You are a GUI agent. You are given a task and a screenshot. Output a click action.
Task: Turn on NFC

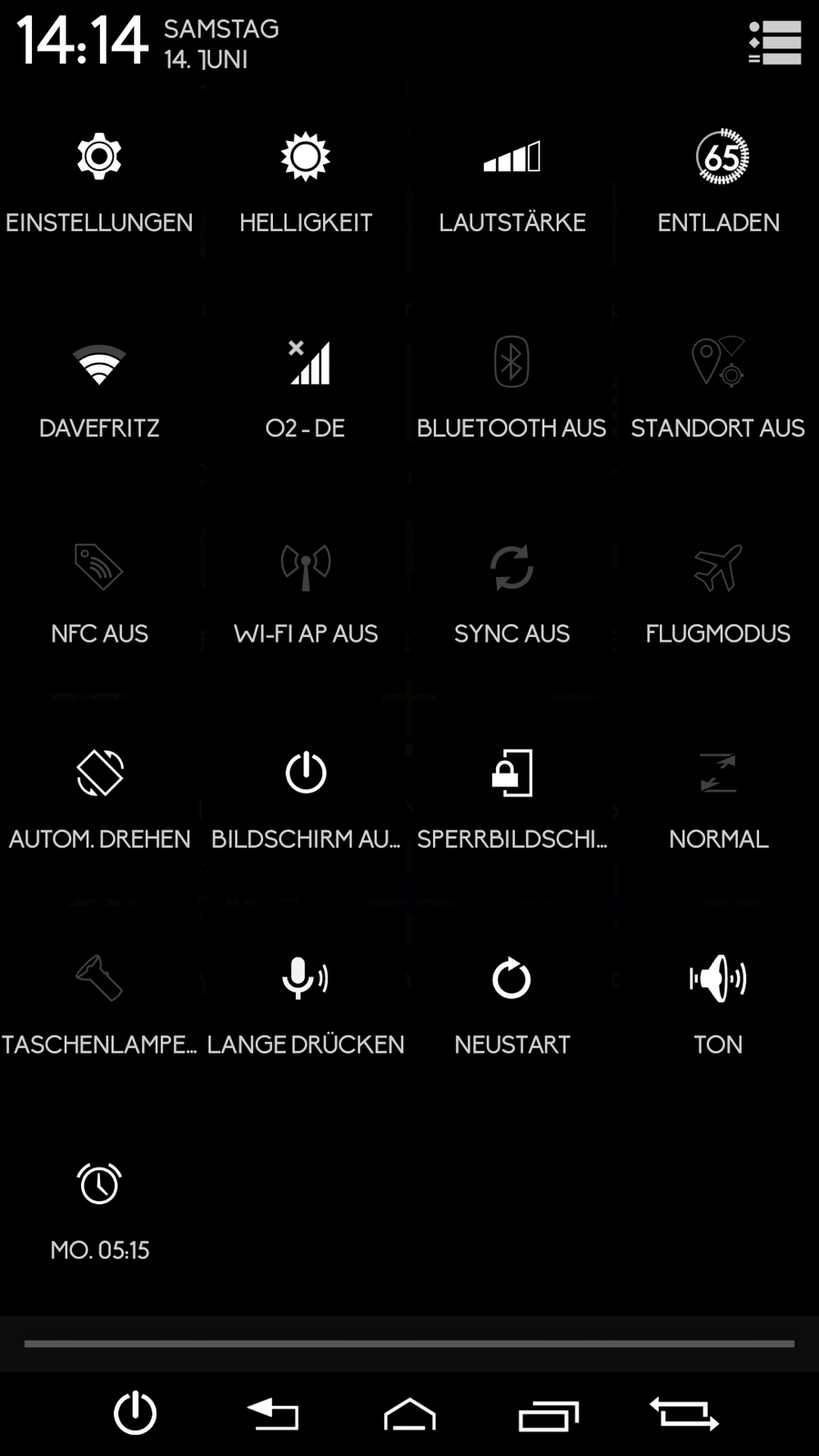tap(99, 592)
